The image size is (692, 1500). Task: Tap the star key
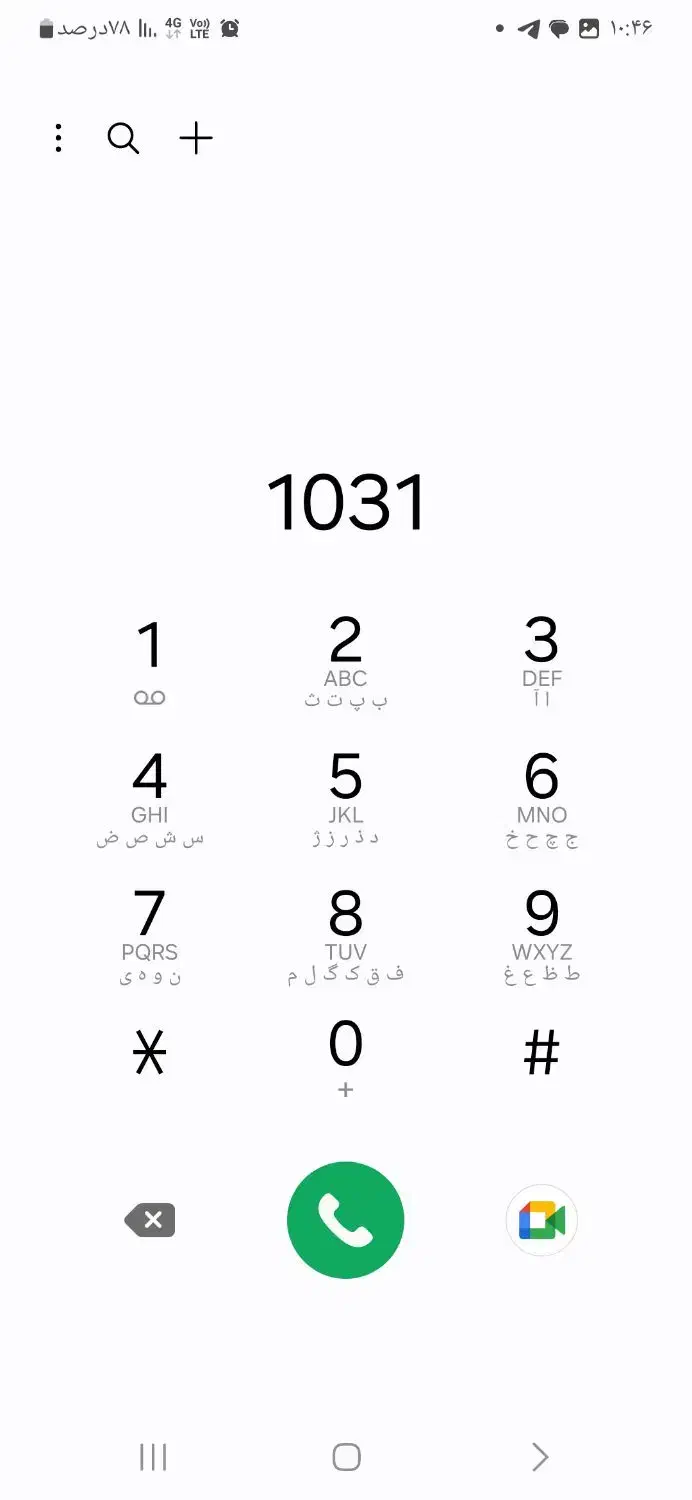coord(150,1053)
